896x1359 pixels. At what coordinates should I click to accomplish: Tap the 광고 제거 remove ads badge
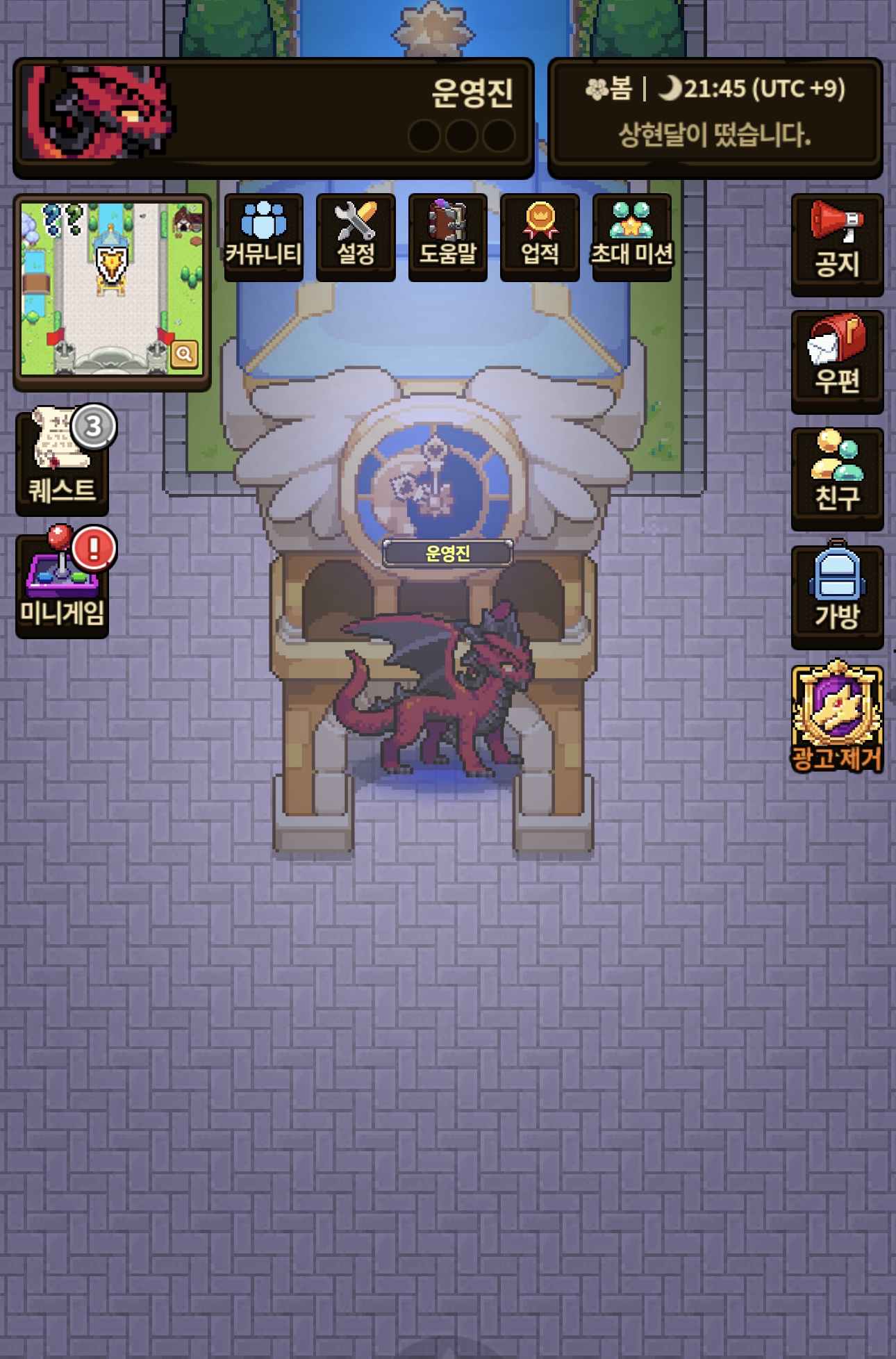click(x=837, y=718)
